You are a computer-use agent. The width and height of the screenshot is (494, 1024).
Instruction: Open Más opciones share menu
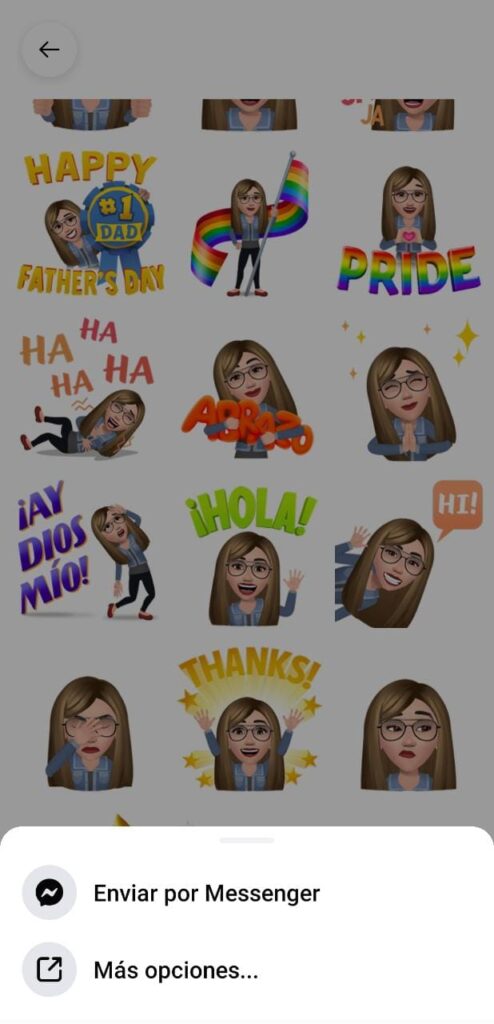point(246,970)
